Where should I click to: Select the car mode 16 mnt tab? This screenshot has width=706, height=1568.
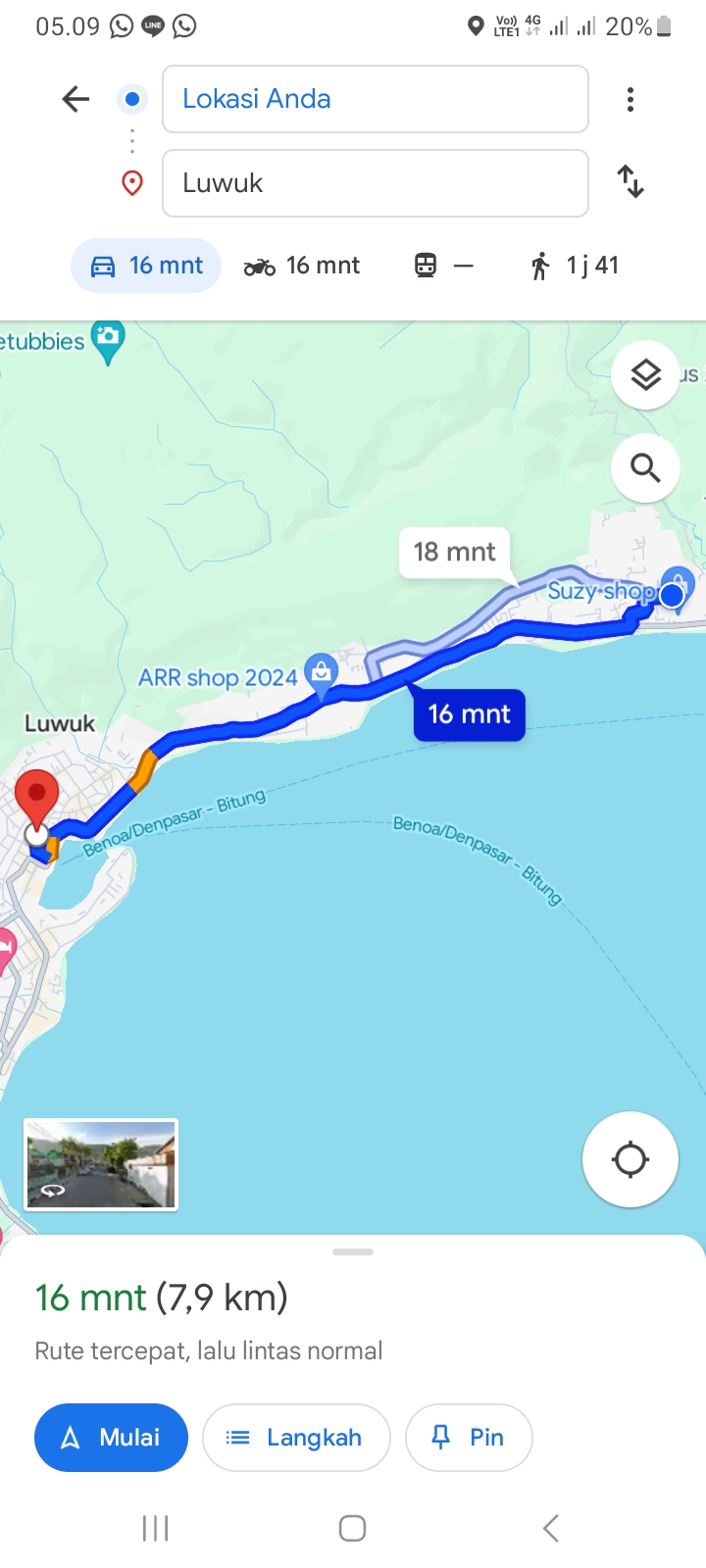tap(146, 266)
